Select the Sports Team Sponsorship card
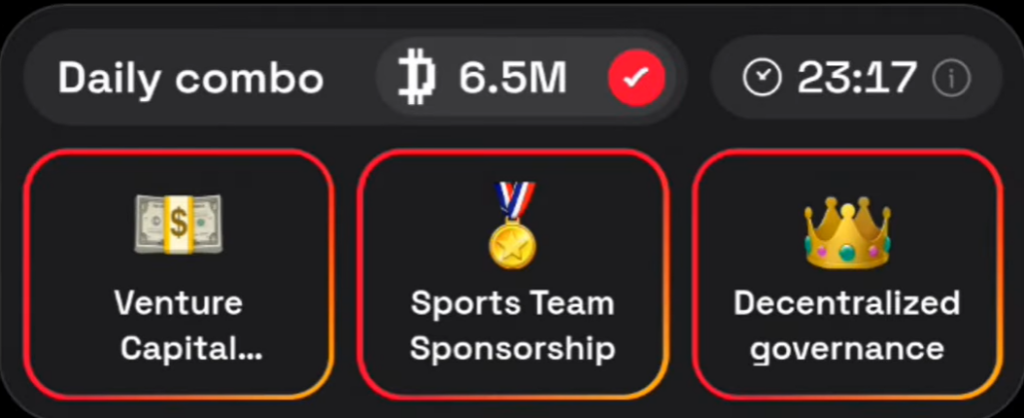1024x418 pixels. point(512,273)
